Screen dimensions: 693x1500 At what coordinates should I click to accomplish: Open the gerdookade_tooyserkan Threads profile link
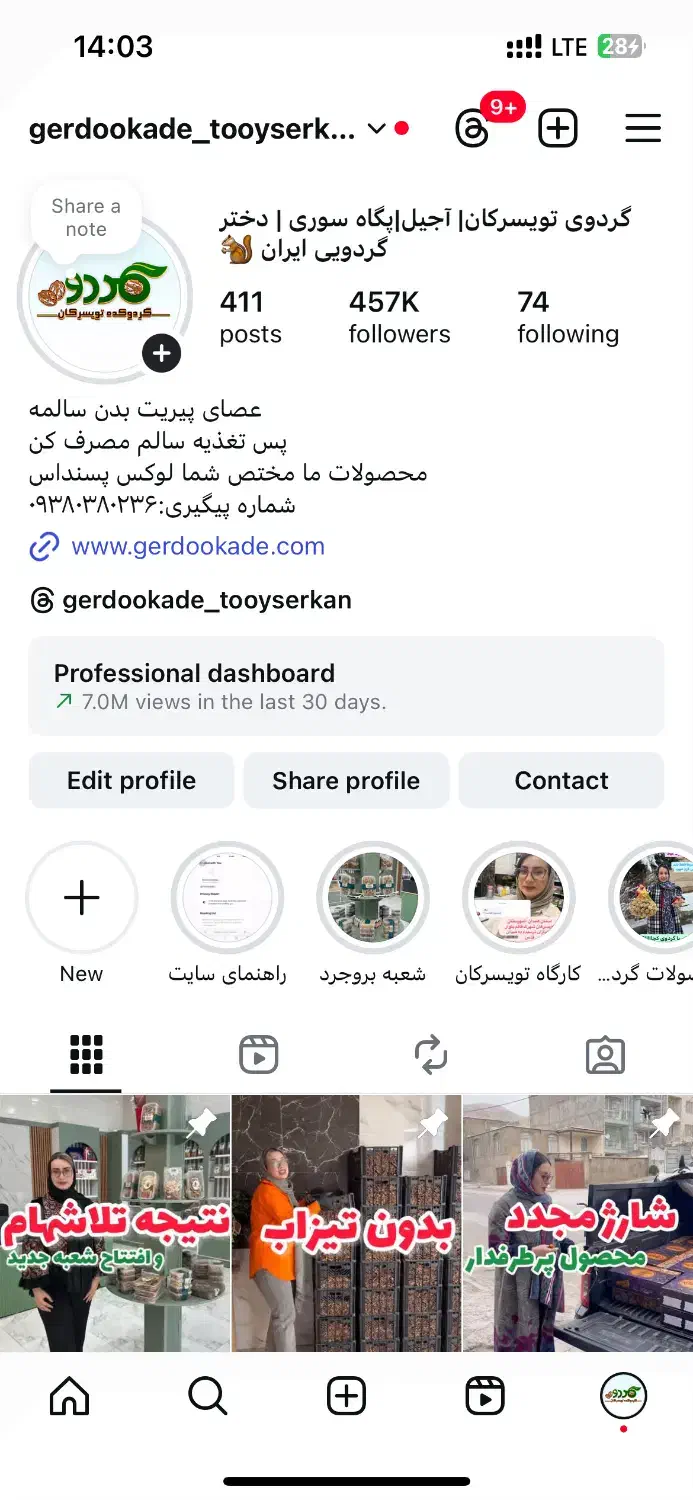click(206, 600)
